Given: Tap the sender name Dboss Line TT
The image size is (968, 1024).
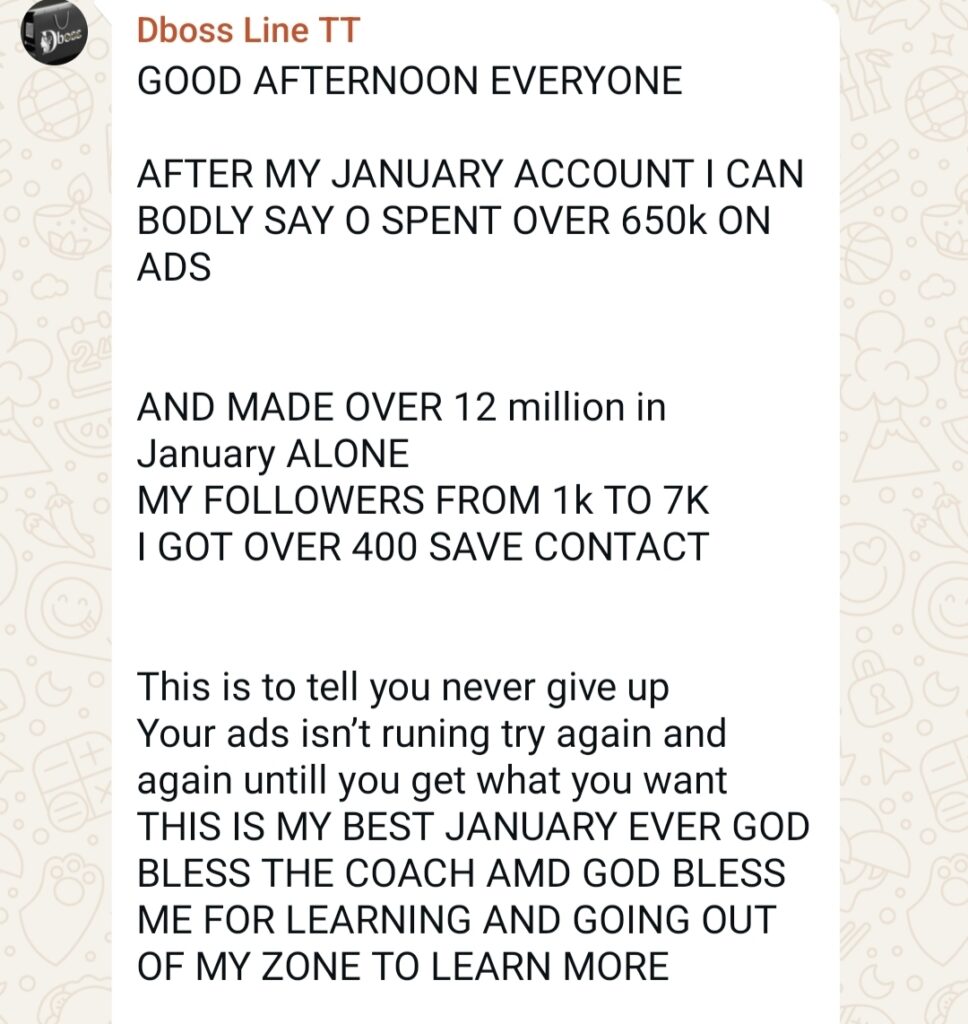Looking at the screenshot, I should (x=248, y=31).
